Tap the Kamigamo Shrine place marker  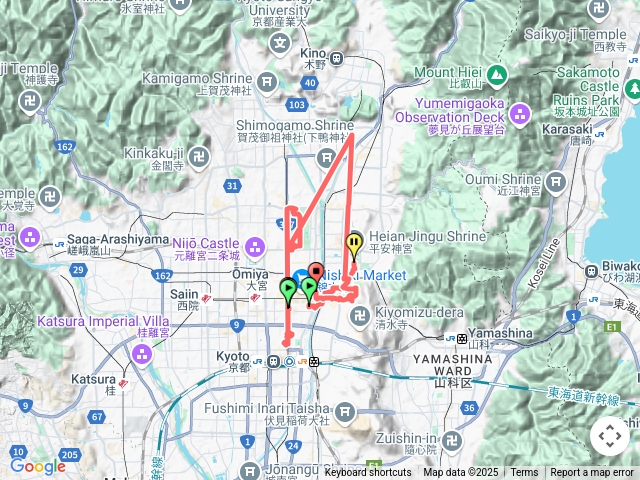coord(265,79)
